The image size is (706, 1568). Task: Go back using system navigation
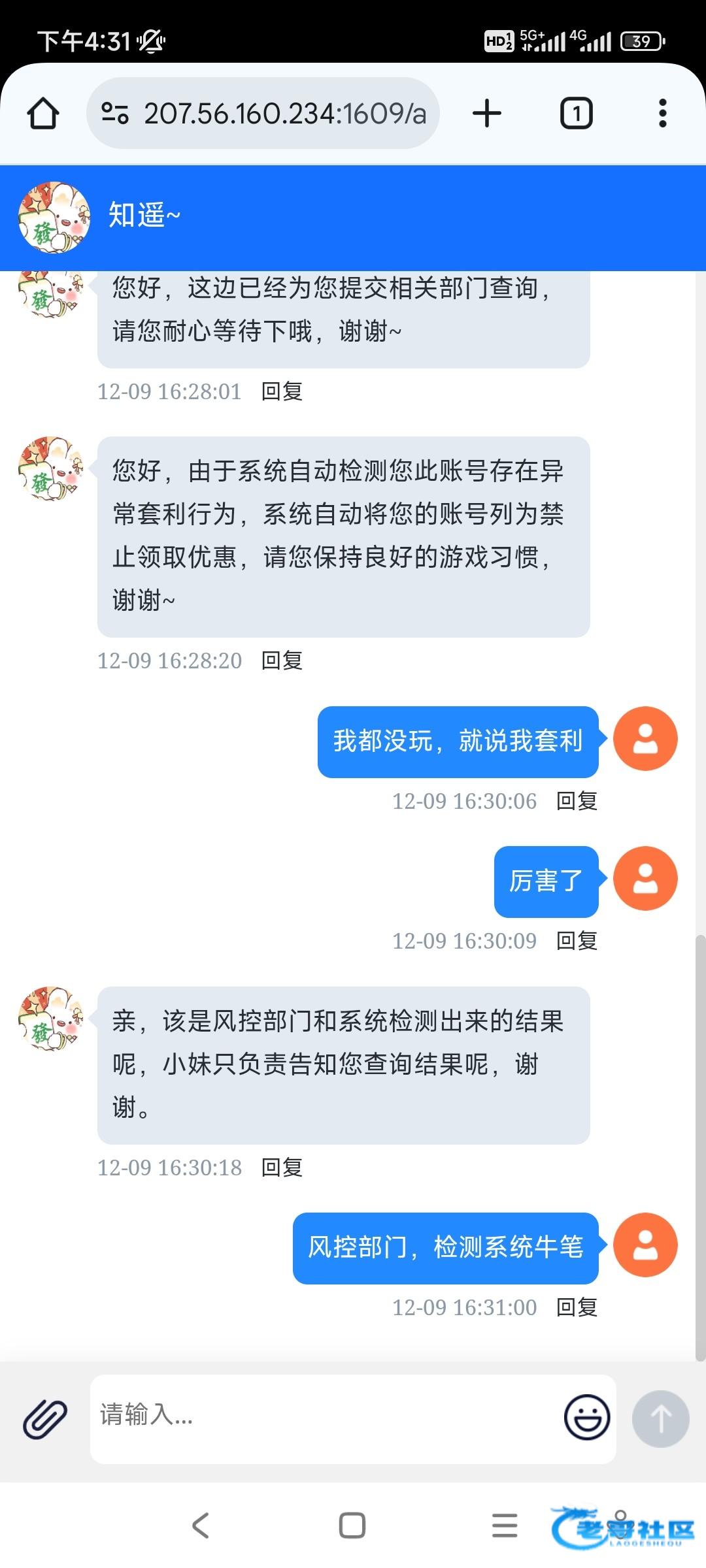(x=201, y=1526)
